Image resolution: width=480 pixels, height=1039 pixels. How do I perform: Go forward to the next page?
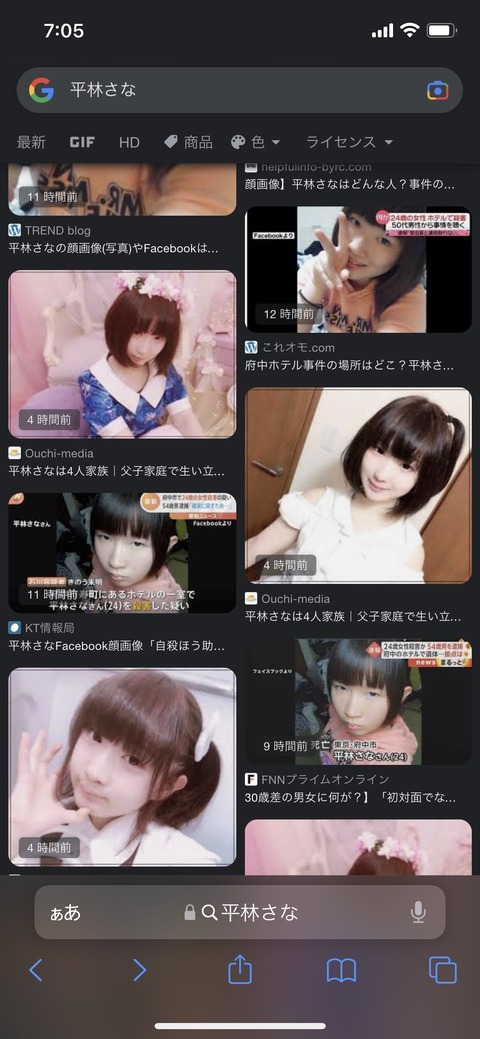(139, 970)
